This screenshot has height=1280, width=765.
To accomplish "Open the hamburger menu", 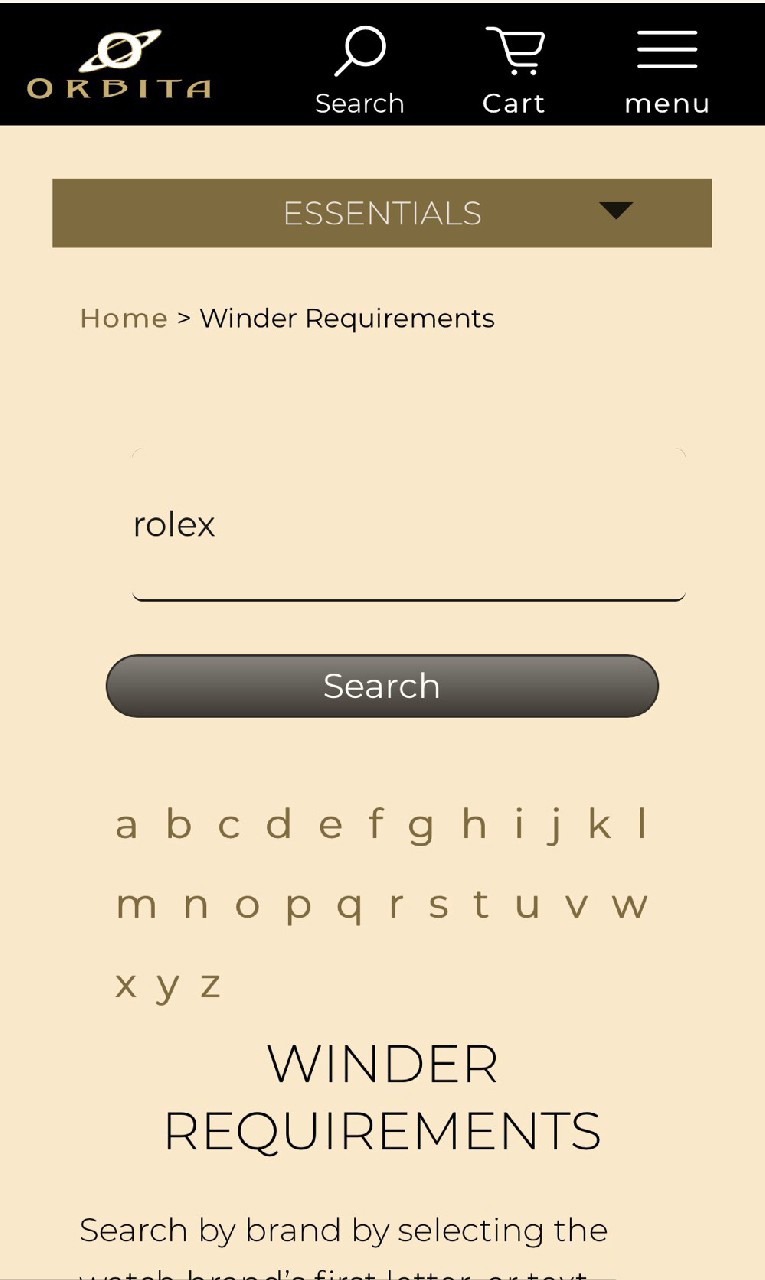I will click(x=667, y=70).
